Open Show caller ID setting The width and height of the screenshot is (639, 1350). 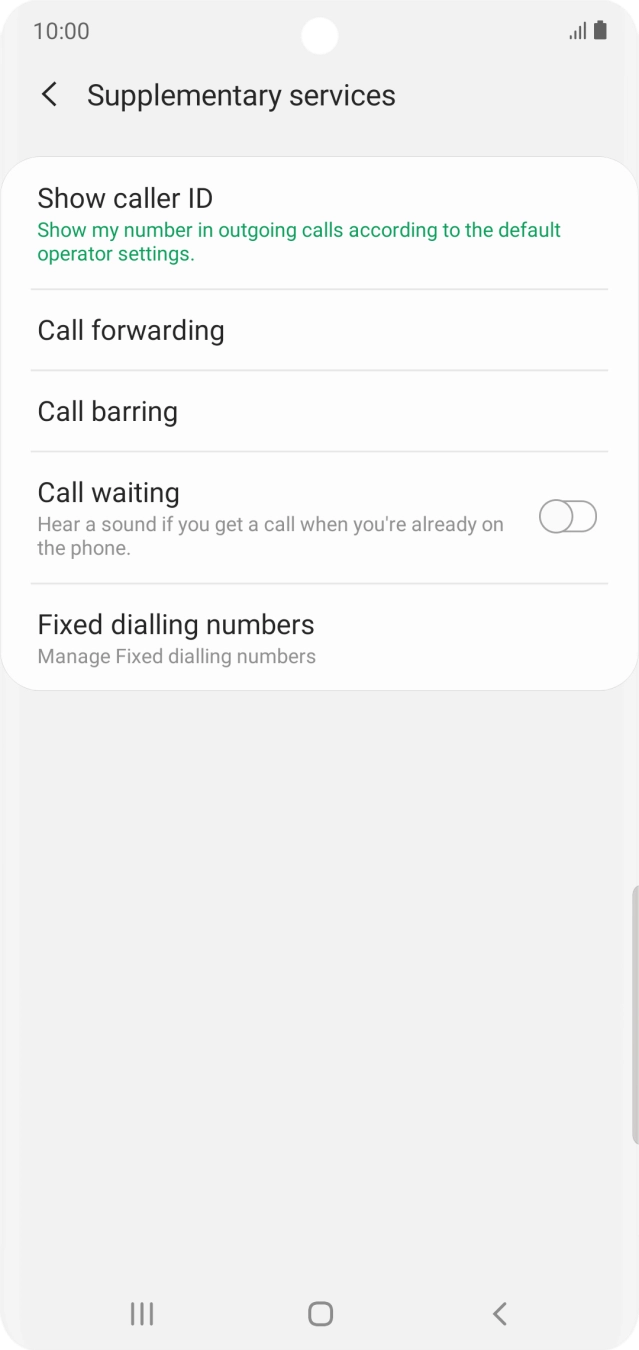pos(318,225)
